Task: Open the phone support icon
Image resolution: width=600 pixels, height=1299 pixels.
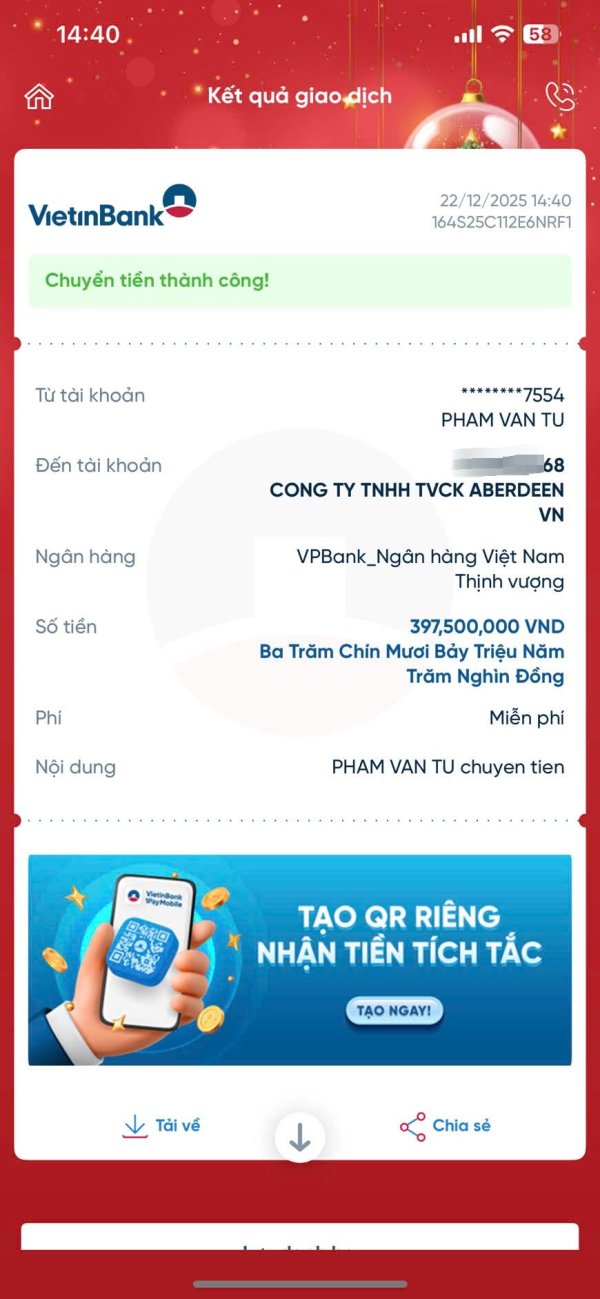Action: (560, 96)
